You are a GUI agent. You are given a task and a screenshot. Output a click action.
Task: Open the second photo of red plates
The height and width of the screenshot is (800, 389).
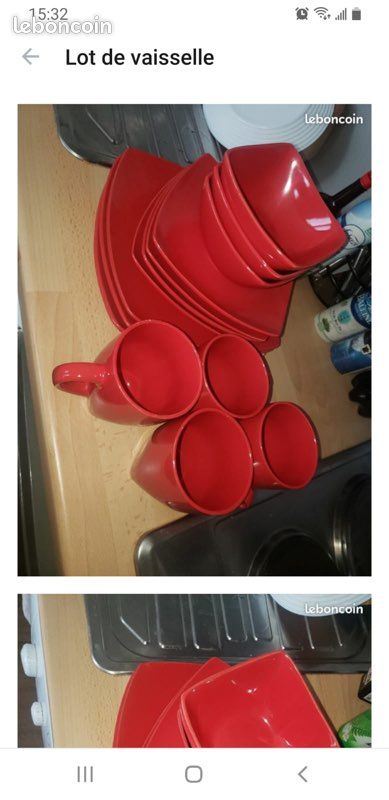click(194, 670)
